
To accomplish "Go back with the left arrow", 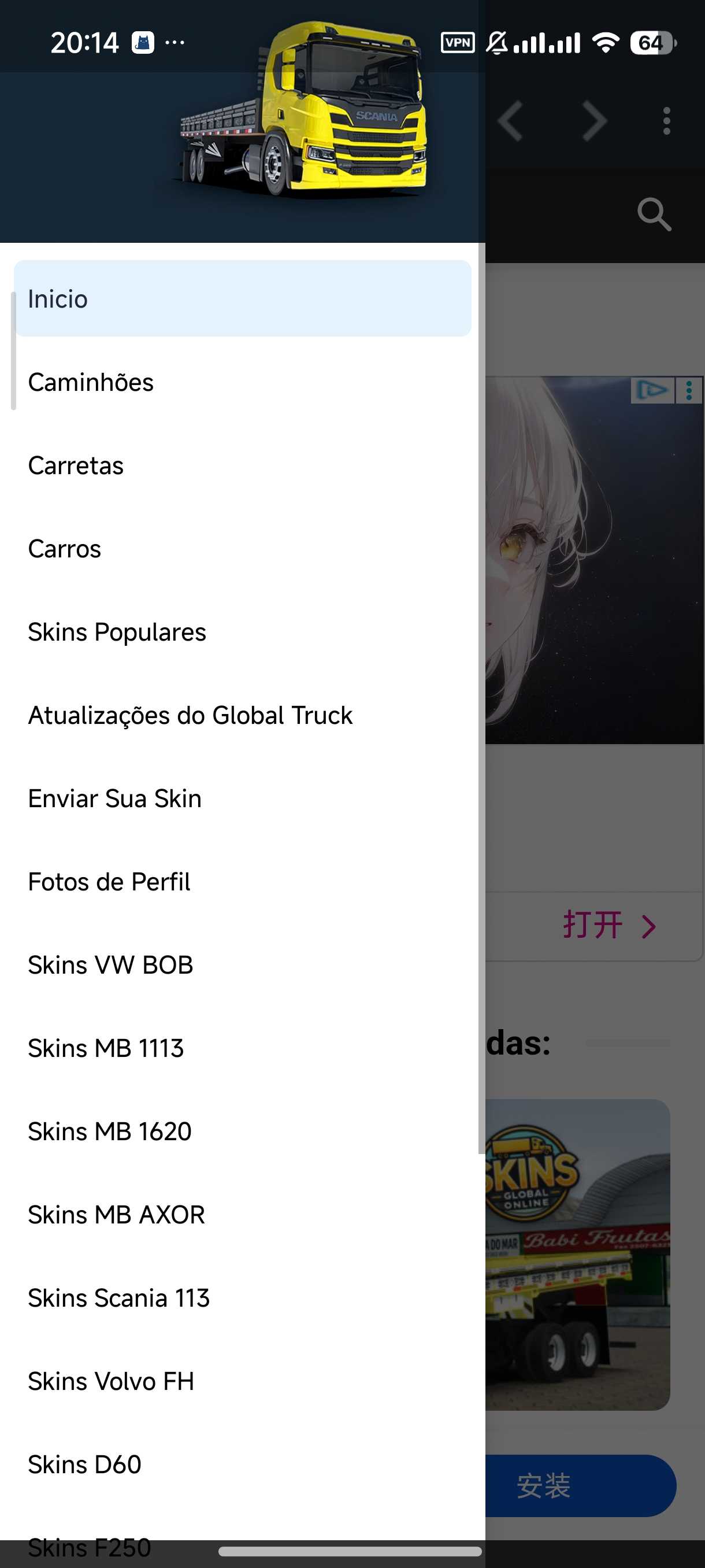I will click(x=510, y=121).
